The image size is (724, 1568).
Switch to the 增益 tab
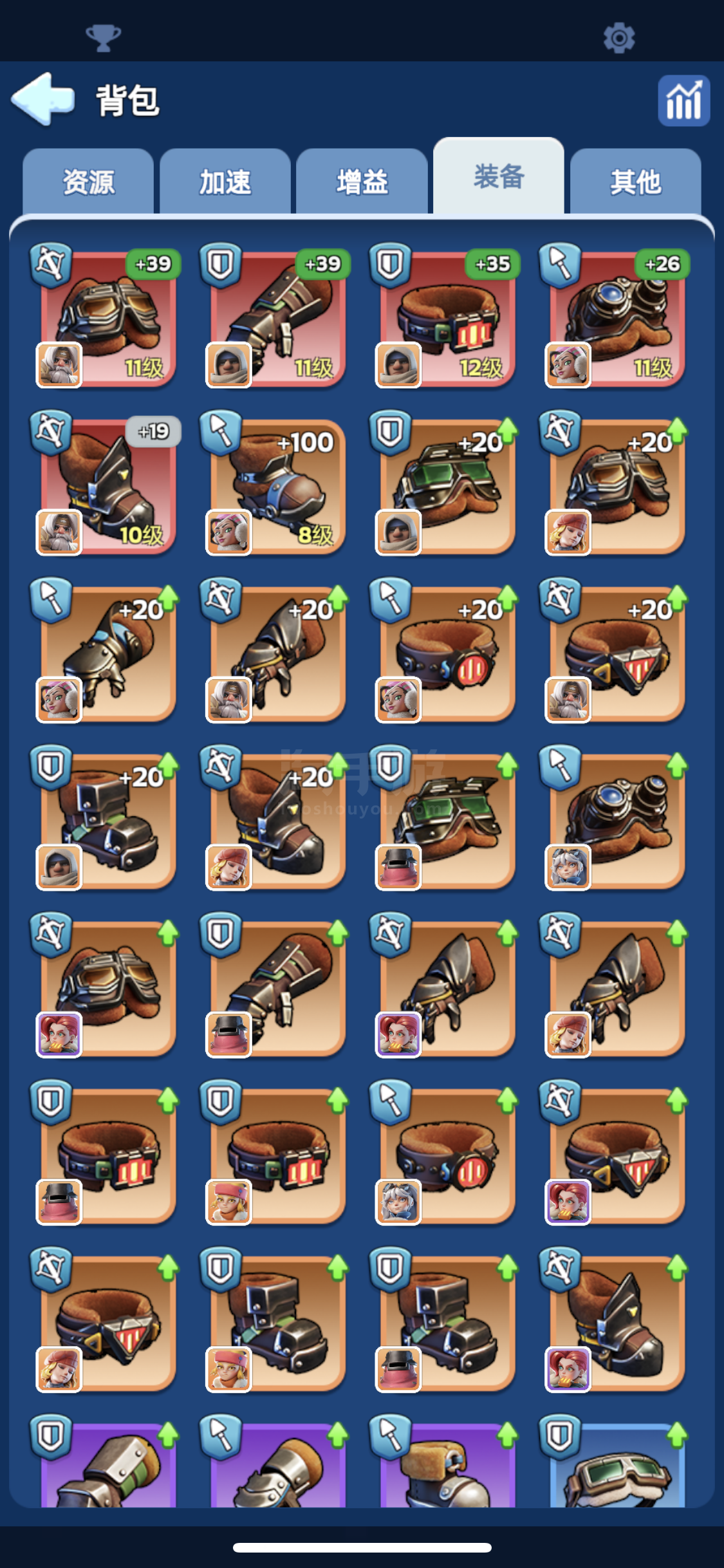tap(362, 182)
